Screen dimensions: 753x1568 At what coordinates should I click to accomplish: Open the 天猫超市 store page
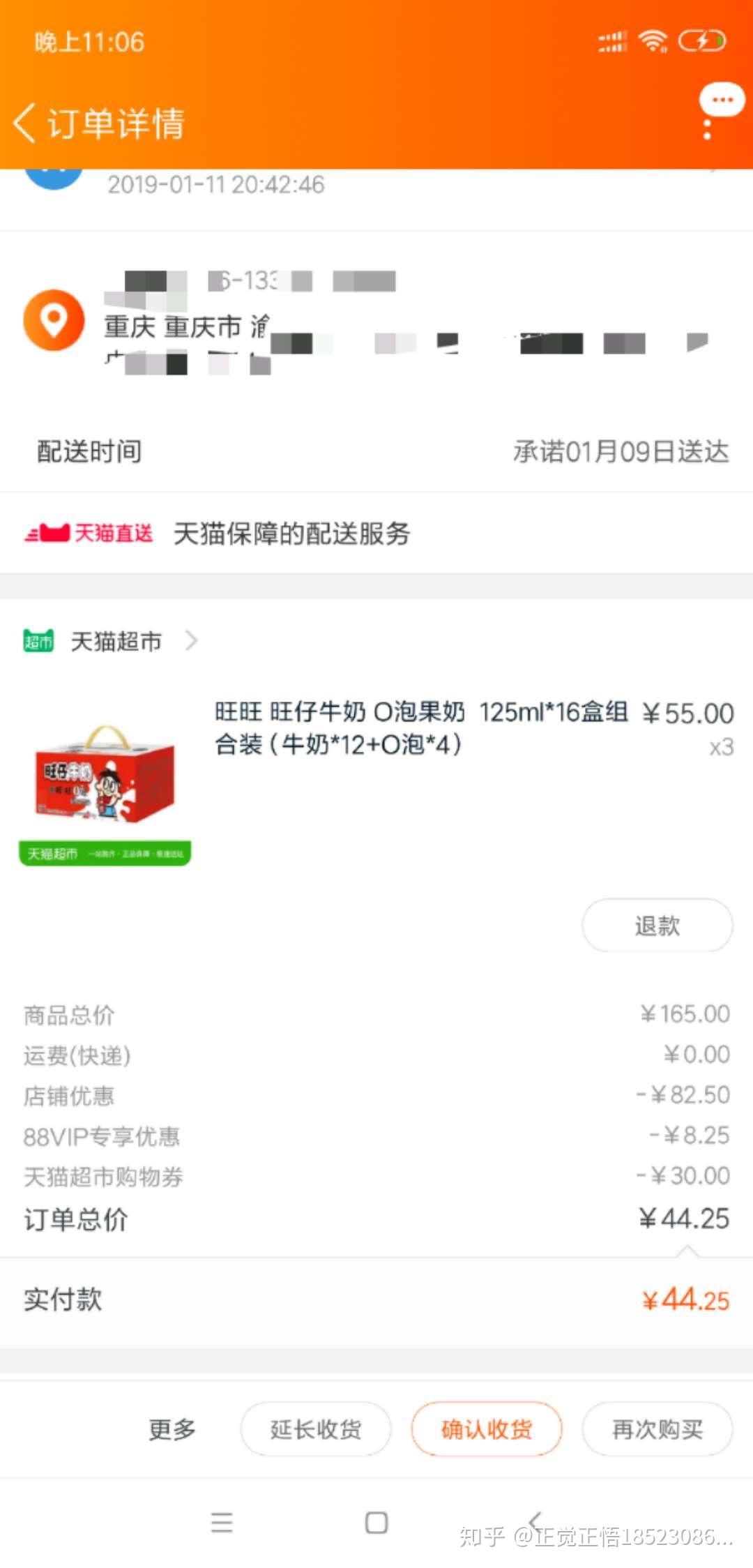pos(115,641)
